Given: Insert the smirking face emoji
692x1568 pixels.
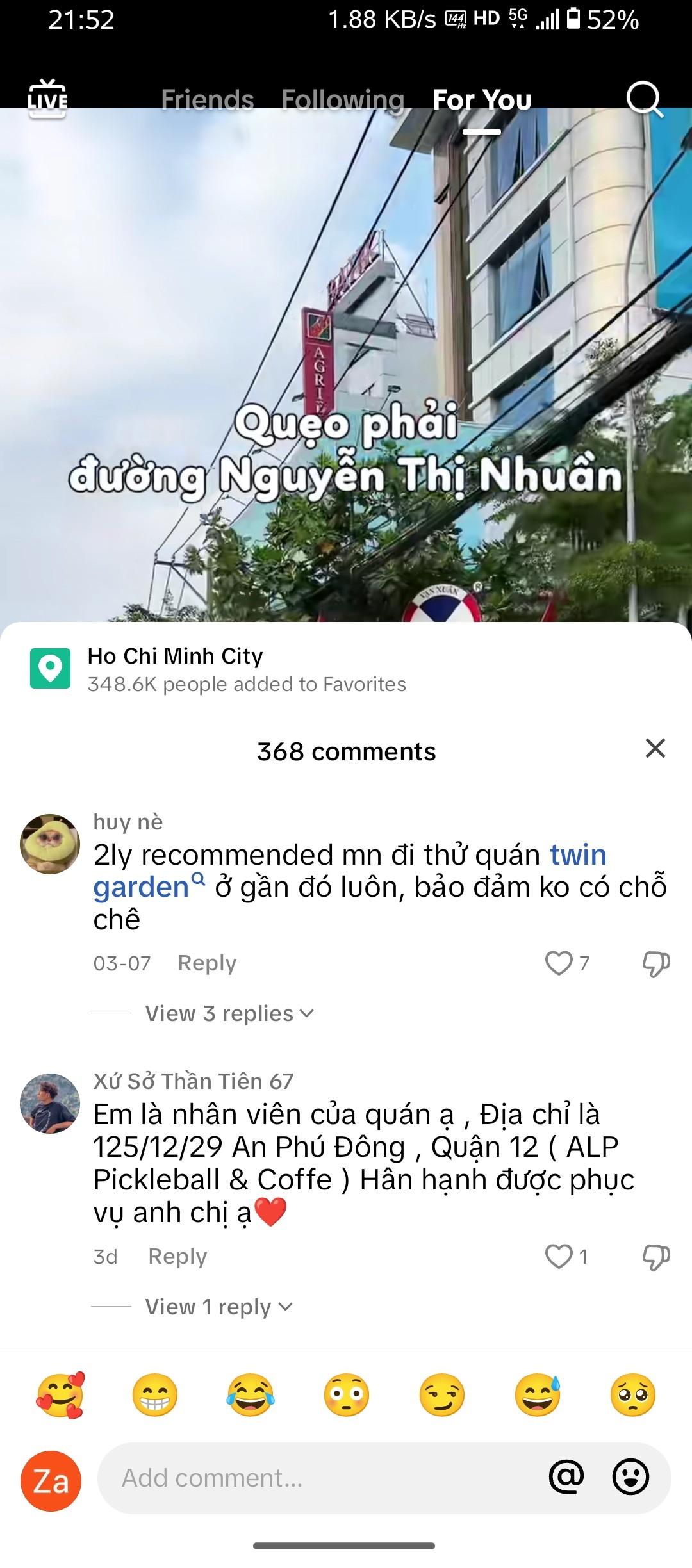Looking at the screenshot, I should pos(442,1395).
